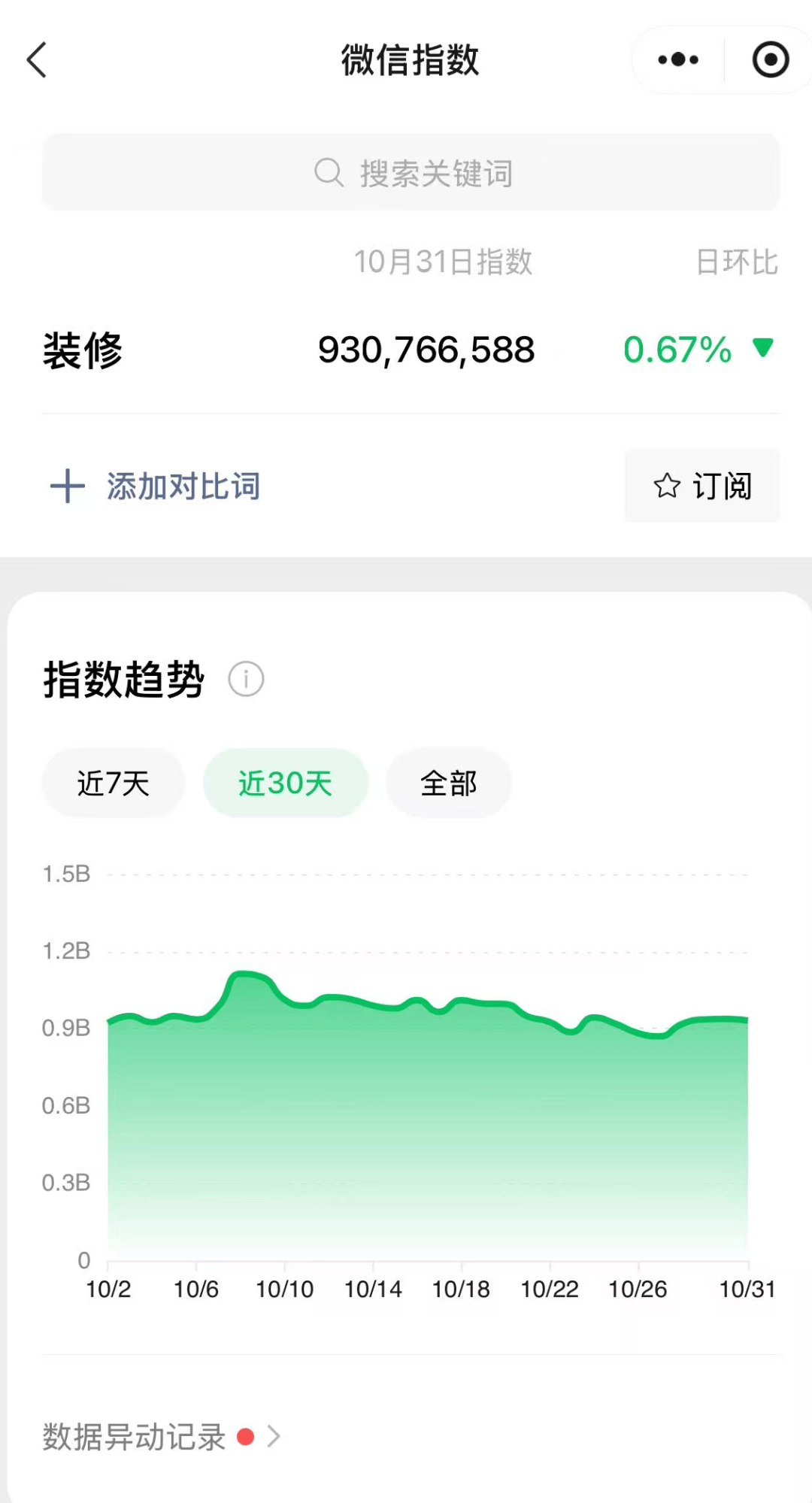Close the mini program via the circle icon
The width and height of the screenshot is (812, 1503).
(771, 60)
